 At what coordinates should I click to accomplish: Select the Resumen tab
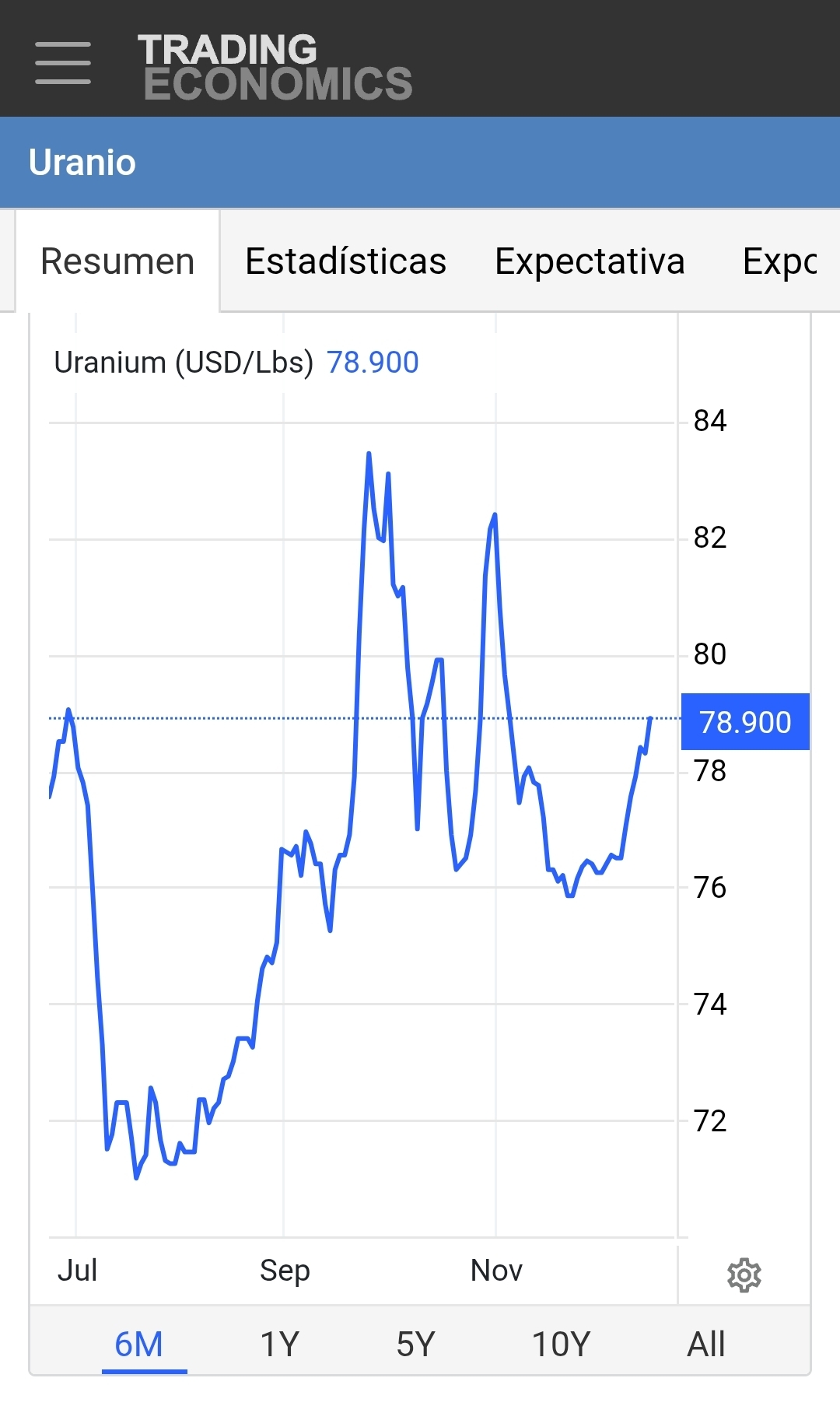(117, 261)
